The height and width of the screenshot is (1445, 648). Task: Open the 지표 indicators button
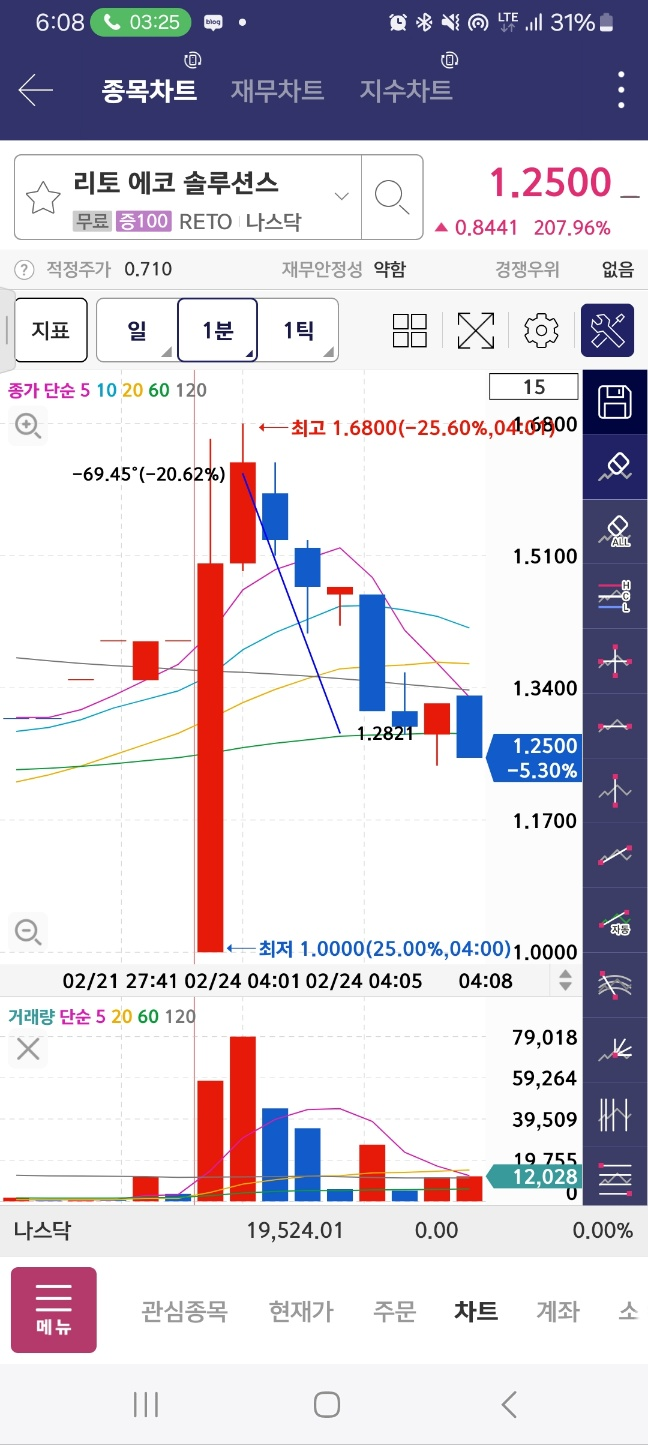tap(50, 330)
